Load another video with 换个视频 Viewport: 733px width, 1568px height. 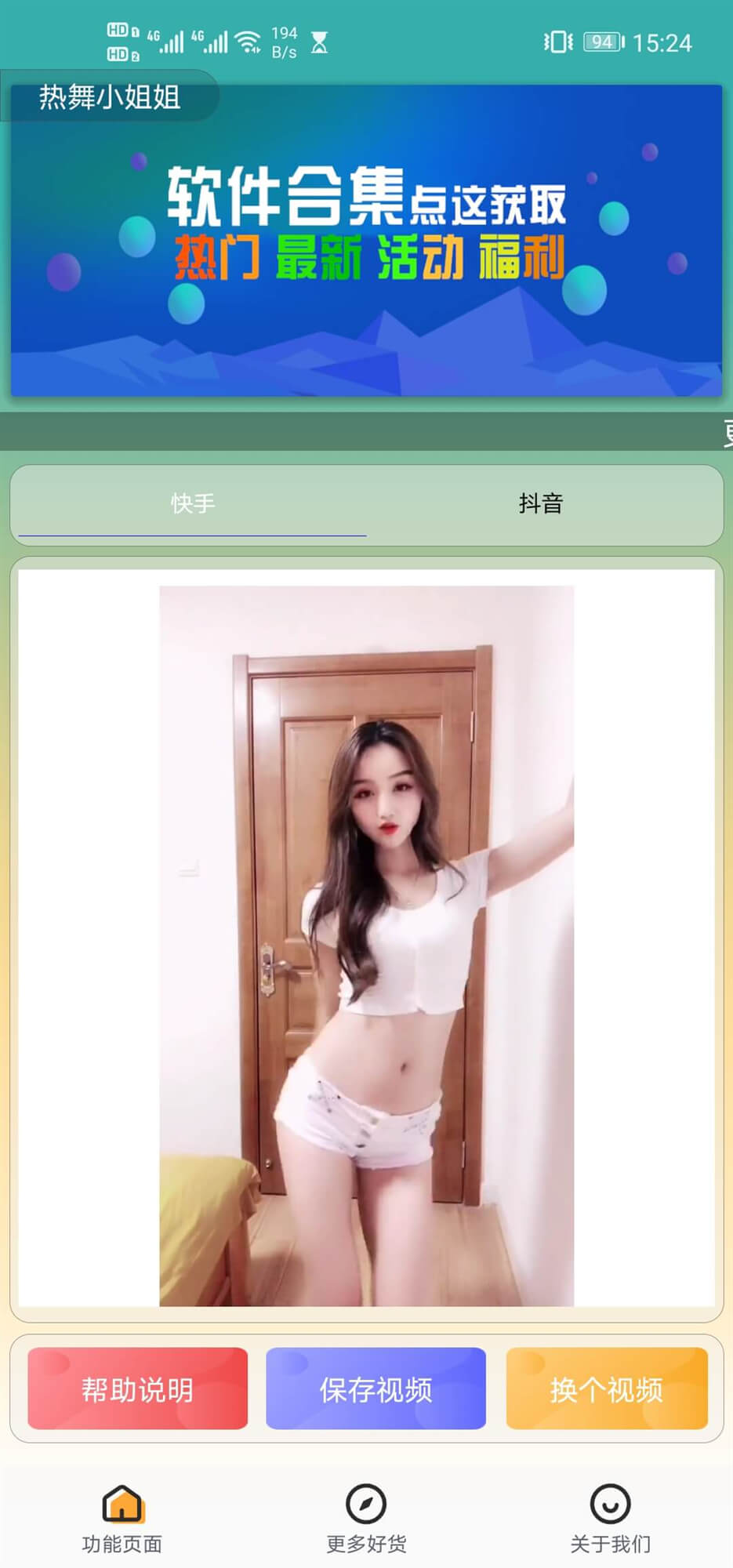(607, 1389)
